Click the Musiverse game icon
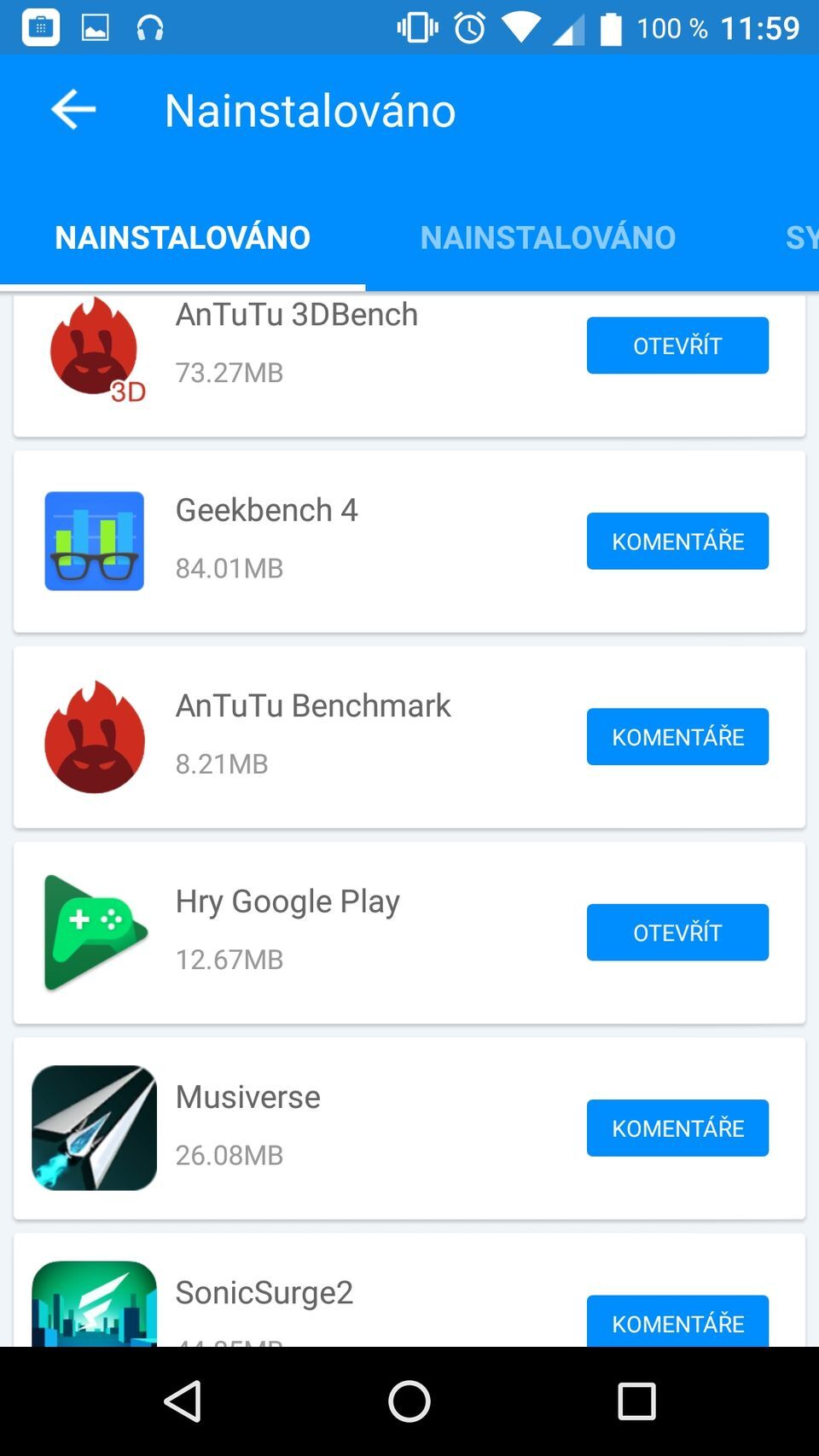Screen dimensions: 819x1456 [94, 1128]
